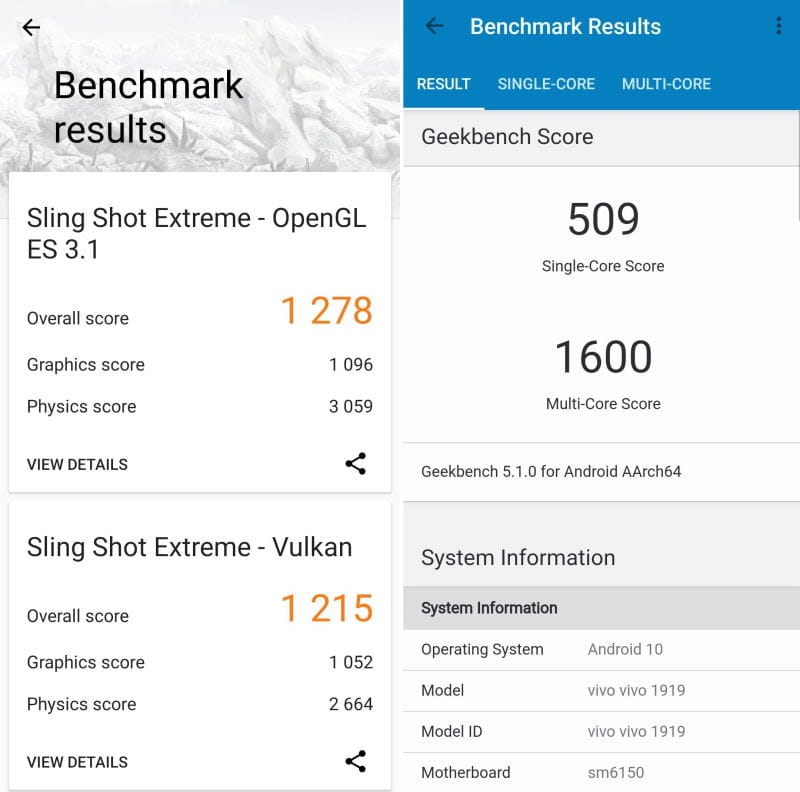Select the RESULT tab
This screenshot has width=800, height=792.
click(x=443, y=84)
